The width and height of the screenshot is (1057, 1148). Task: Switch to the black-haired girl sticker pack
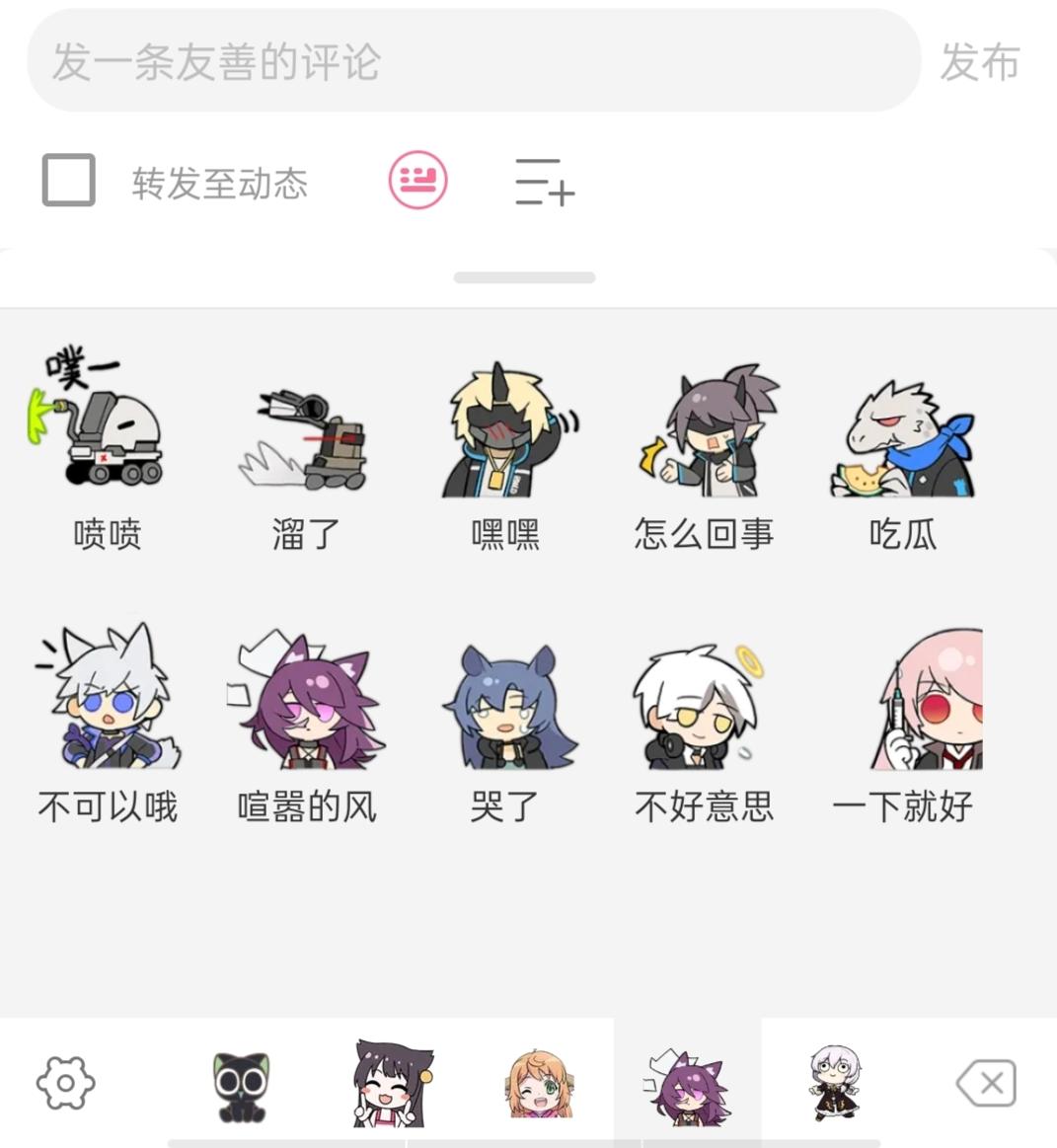[x=392, y=1083]
